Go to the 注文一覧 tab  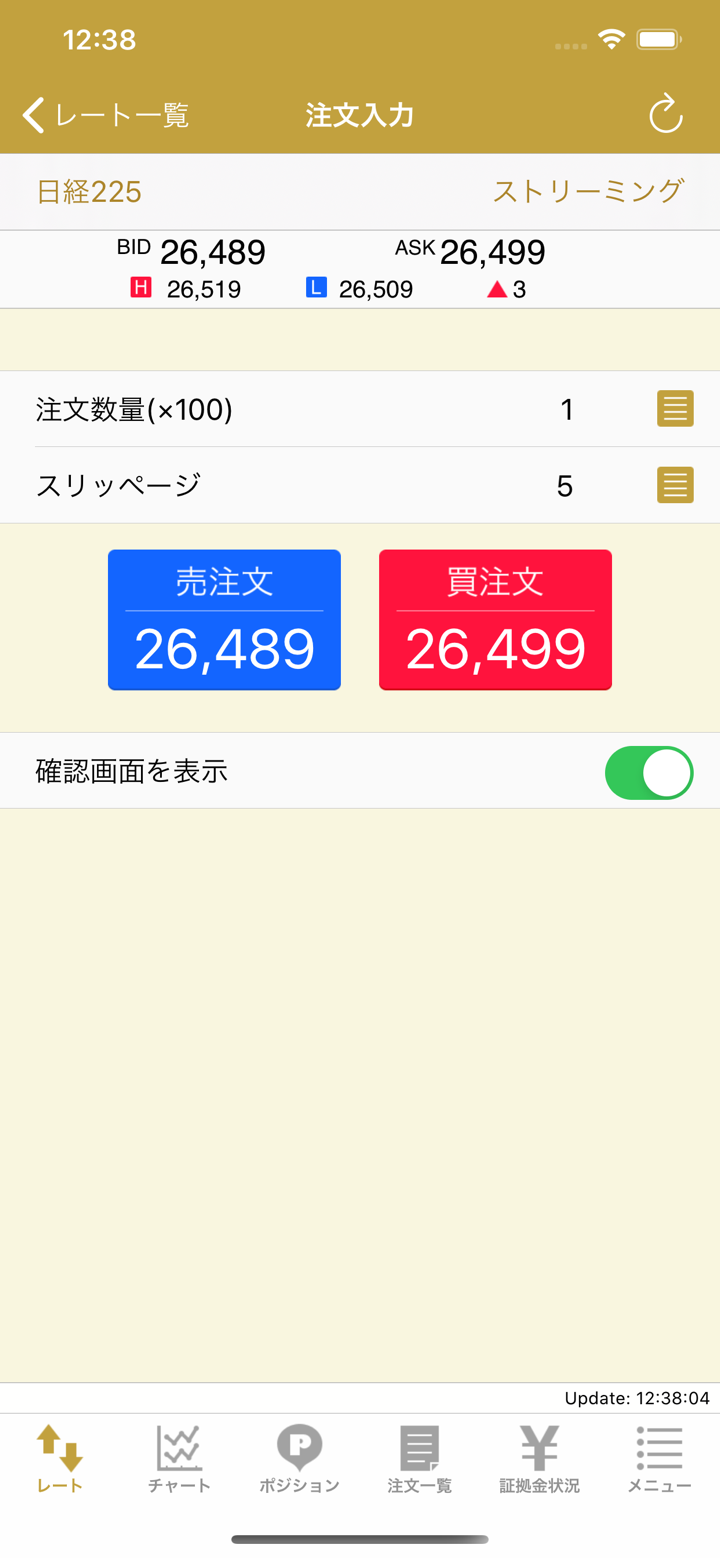pos(420,1459)
